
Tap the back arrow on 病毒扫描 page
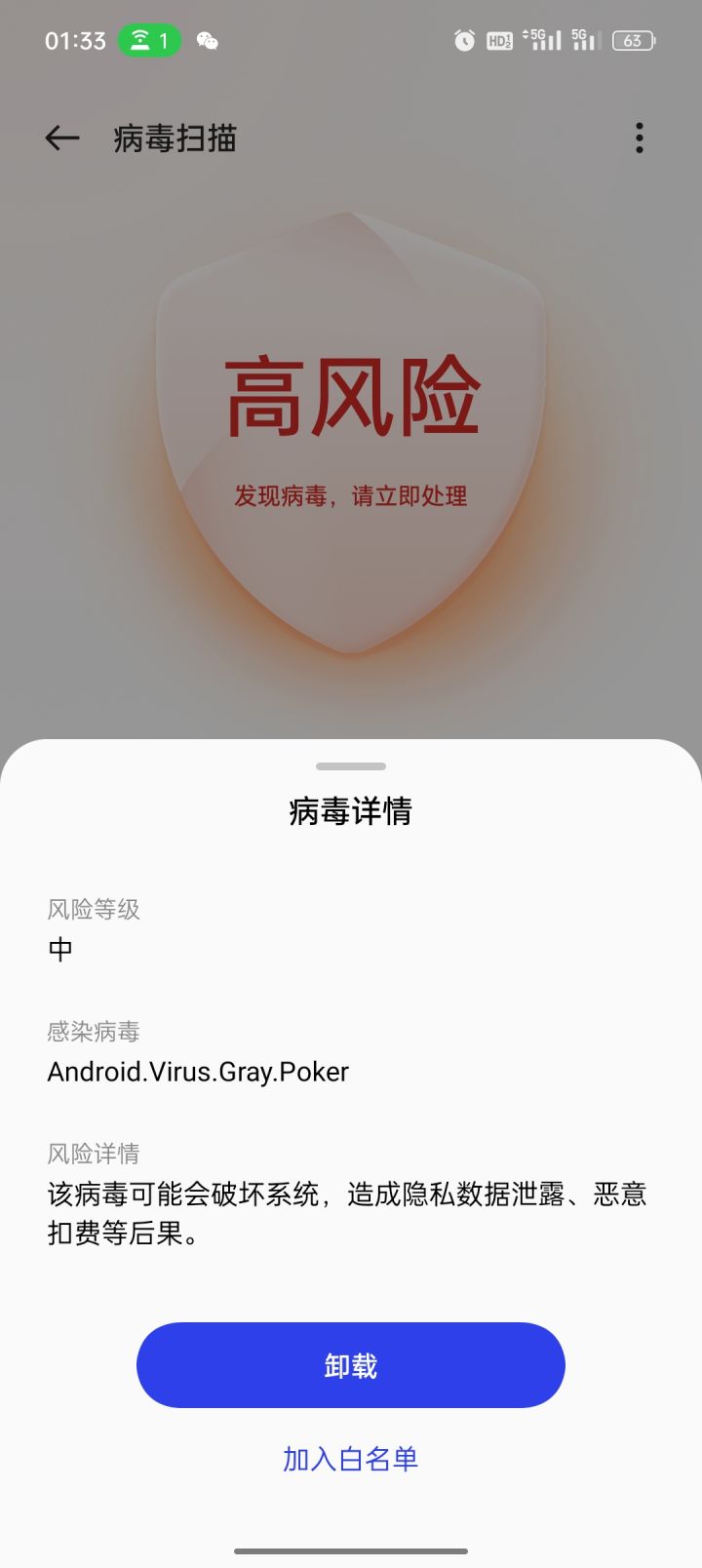coord(61,137)
